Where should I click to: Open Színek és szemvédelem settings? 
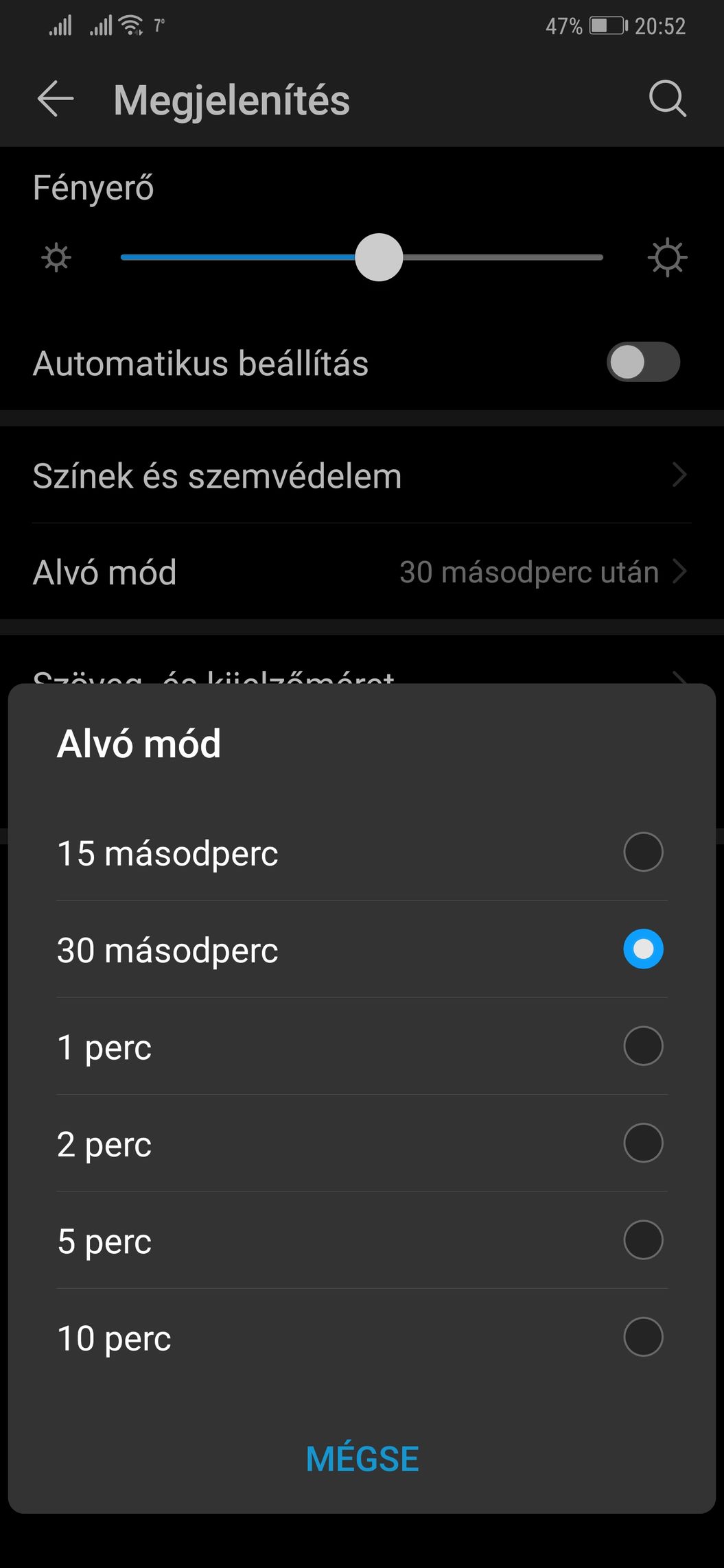pos(362,475)
